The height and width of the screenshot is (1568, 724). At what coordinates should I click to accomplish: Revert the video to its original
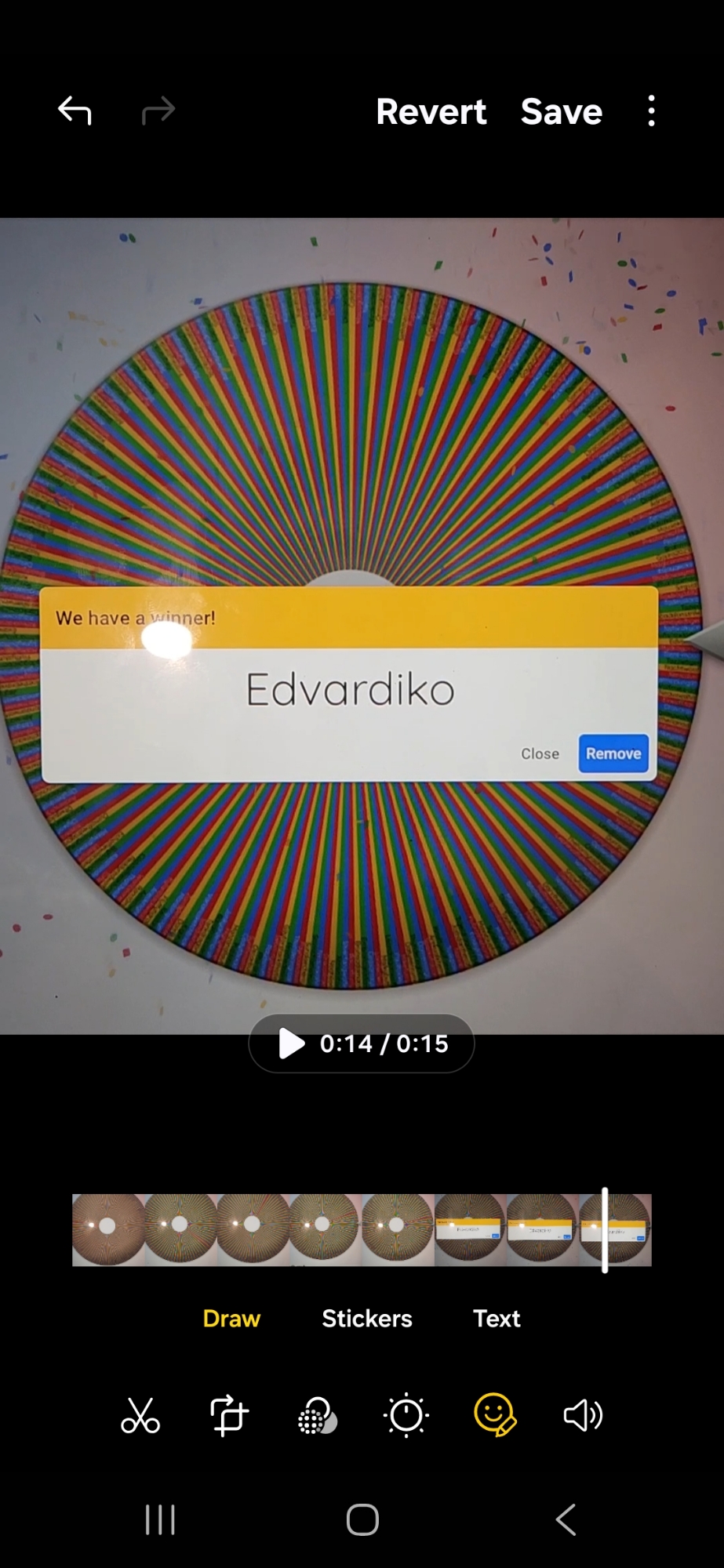[x=431, y=111]
